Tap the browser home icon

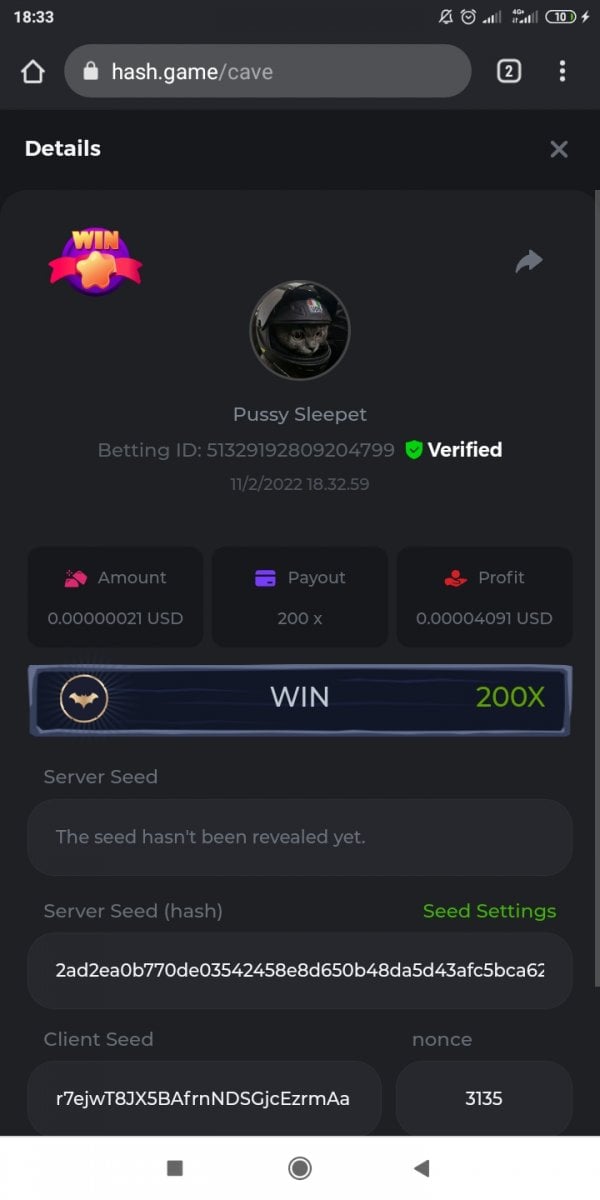click(x=33, y=72)
